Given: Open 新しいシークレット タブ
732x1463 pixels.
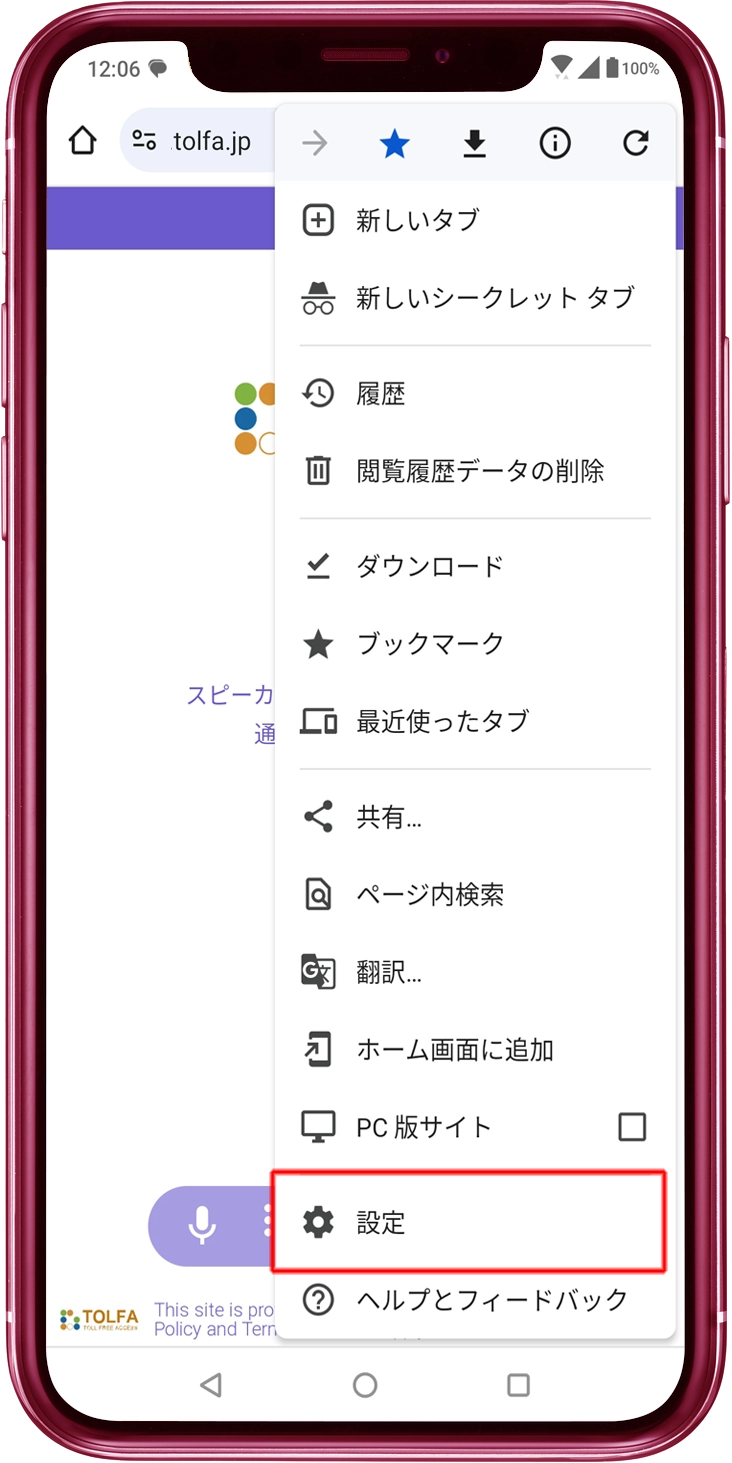Looking at the screenshot, I should click(494, 297).
